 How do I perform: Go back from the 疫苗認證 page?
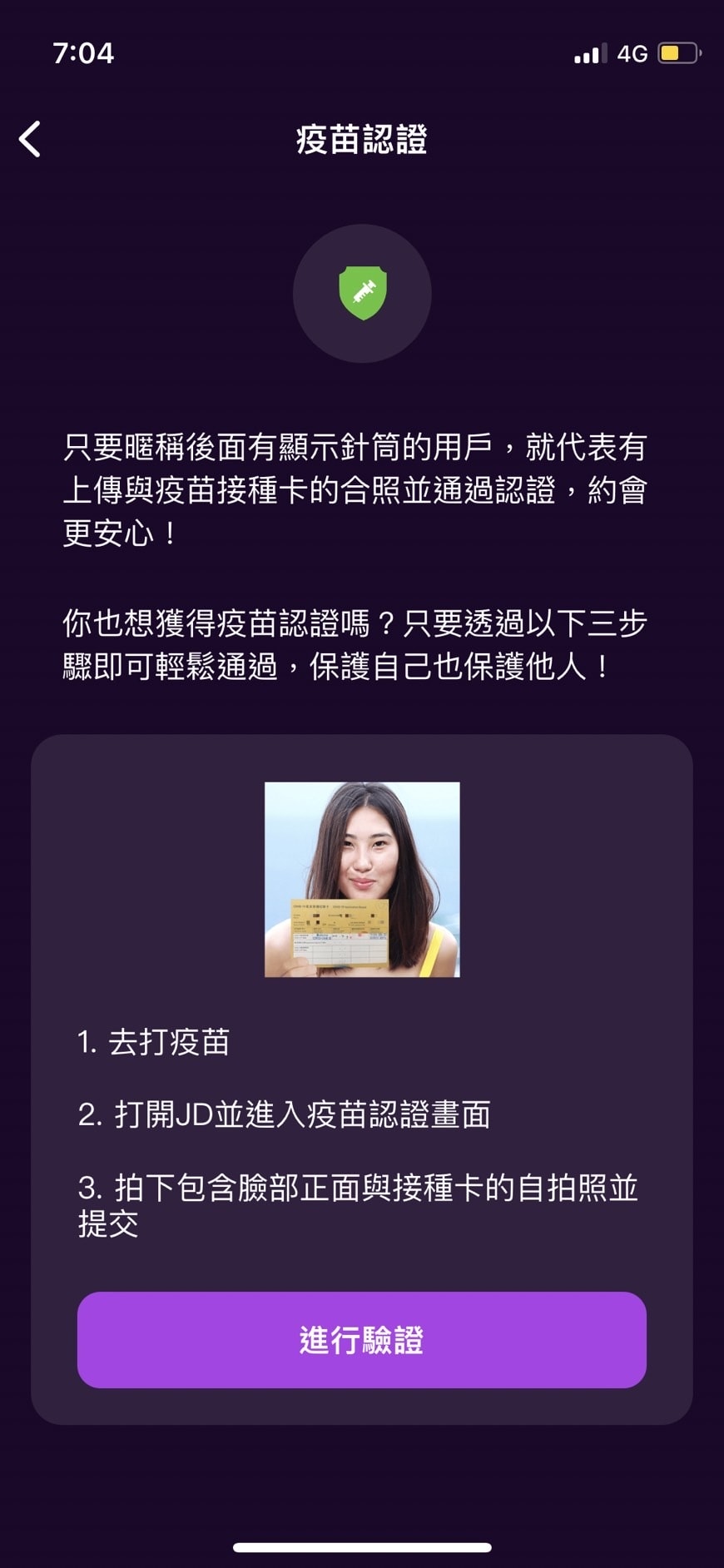(30, 139)
